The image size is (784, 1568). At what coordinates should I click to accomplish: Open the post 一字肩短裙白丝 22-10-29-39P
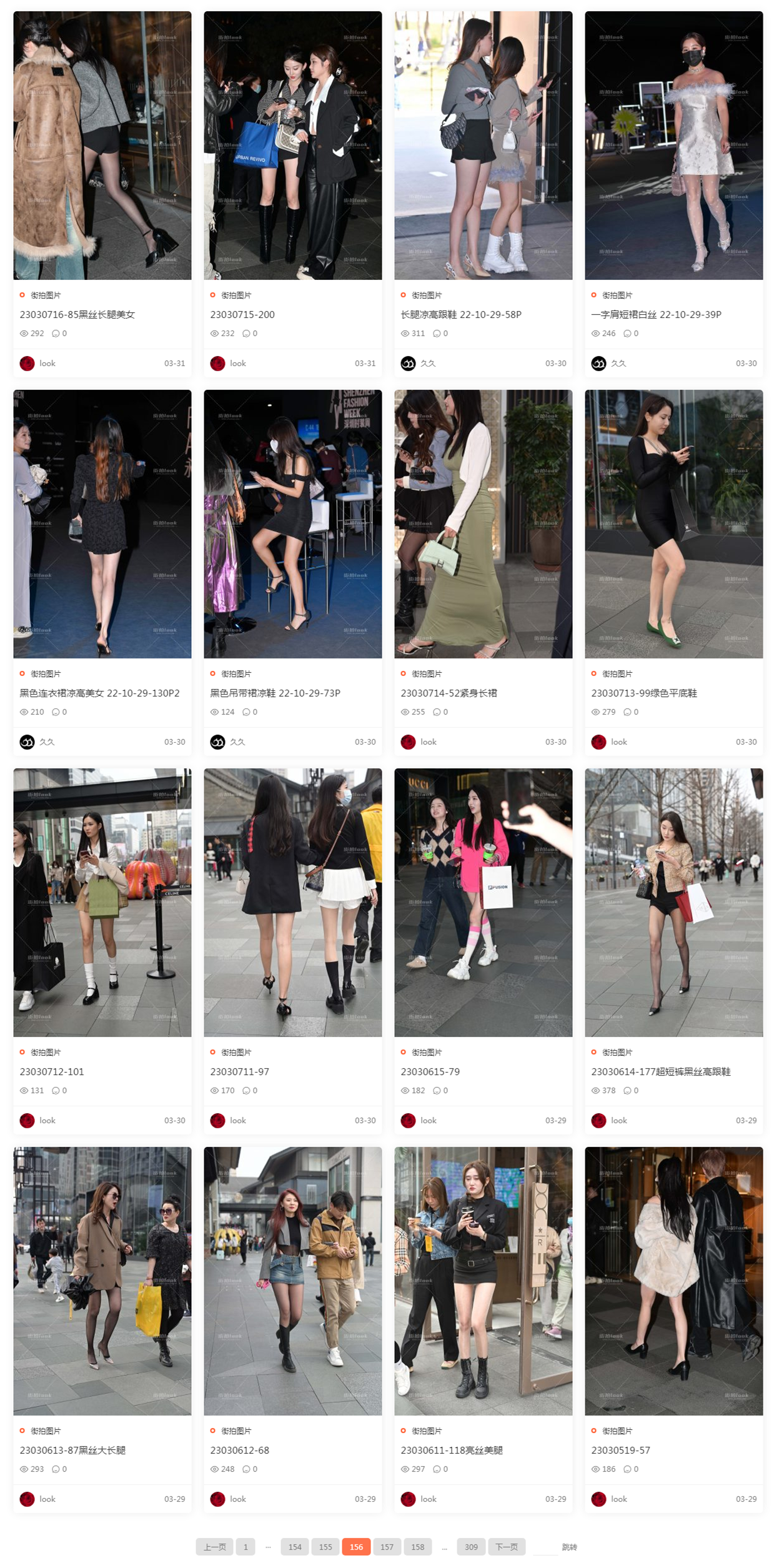[x=656, y=315]
